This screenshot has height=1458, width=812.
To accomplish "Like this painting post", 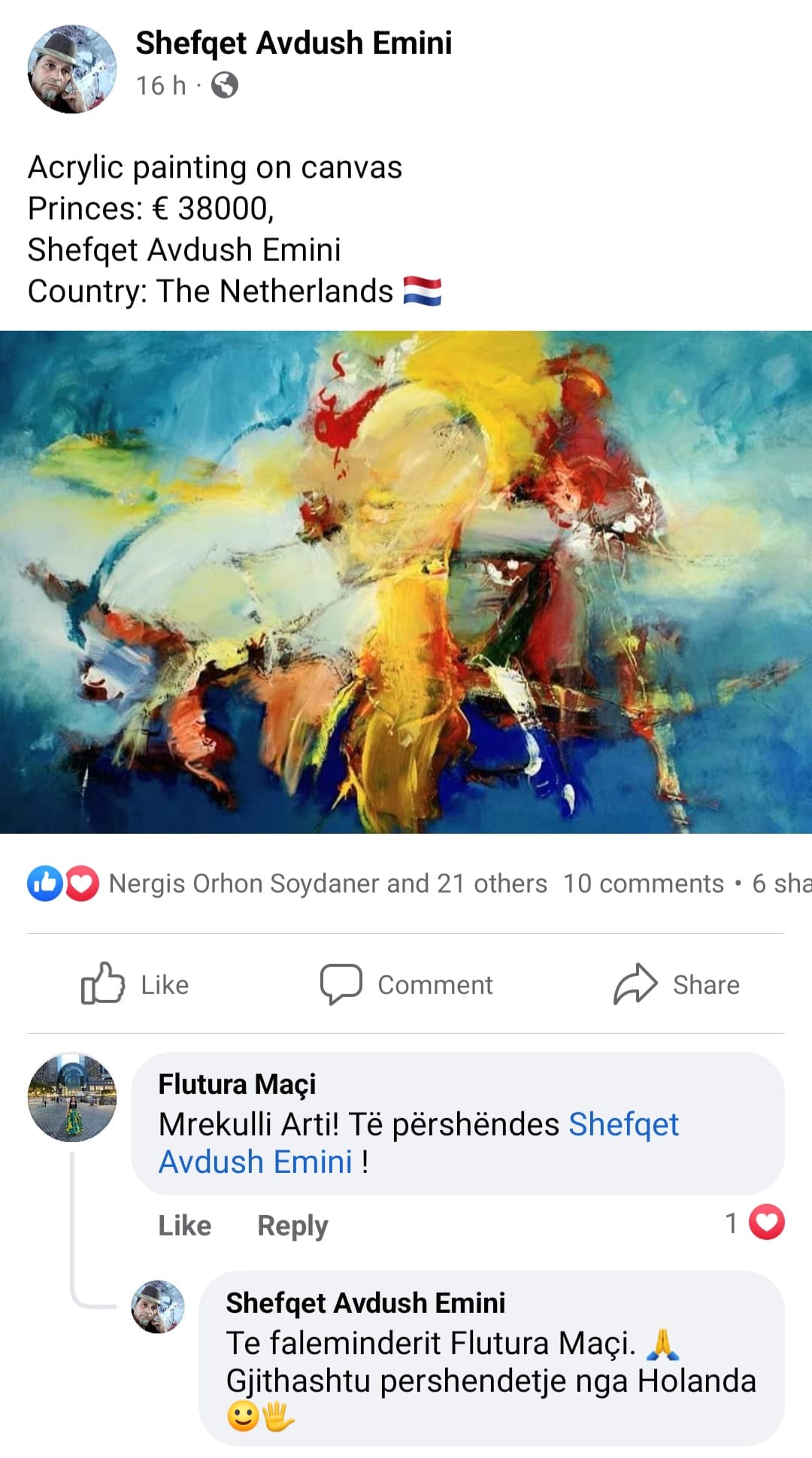I will 135,984.
